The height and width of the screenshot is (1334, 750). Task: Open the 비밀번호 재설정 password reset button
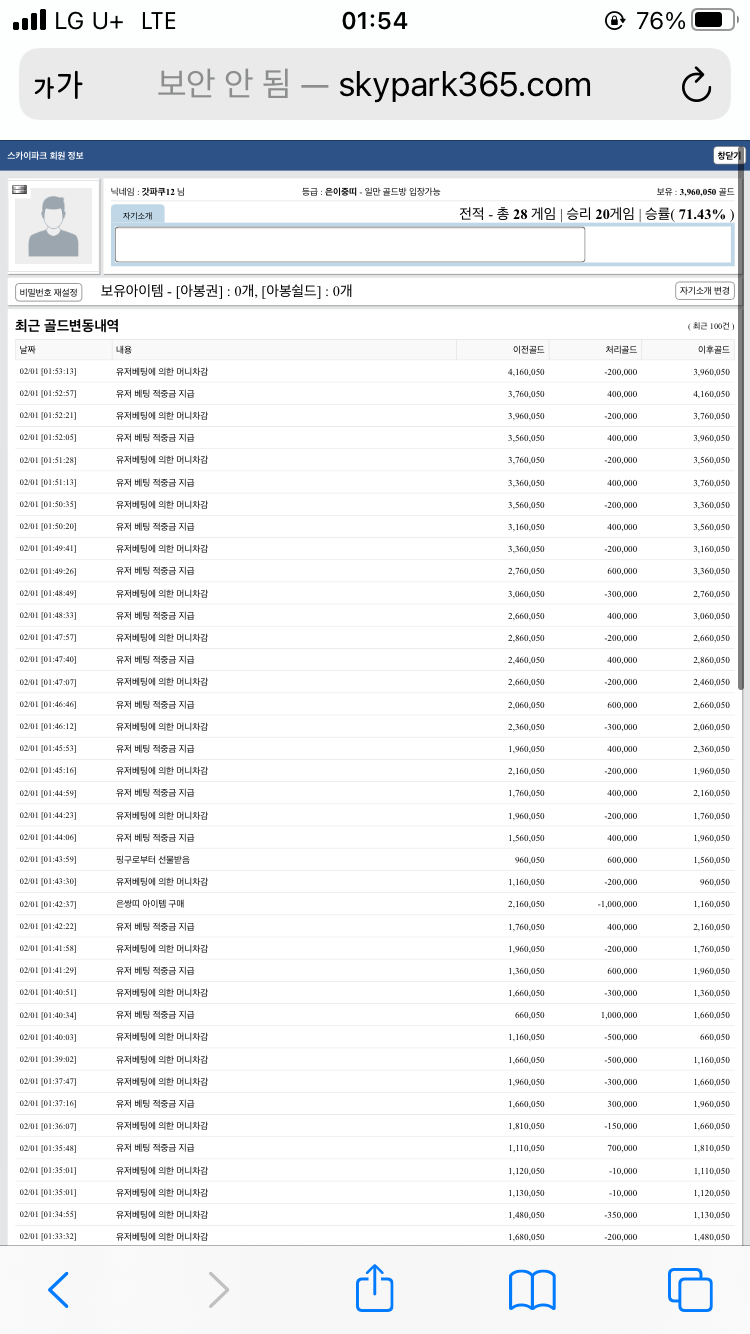coord(48,292)
